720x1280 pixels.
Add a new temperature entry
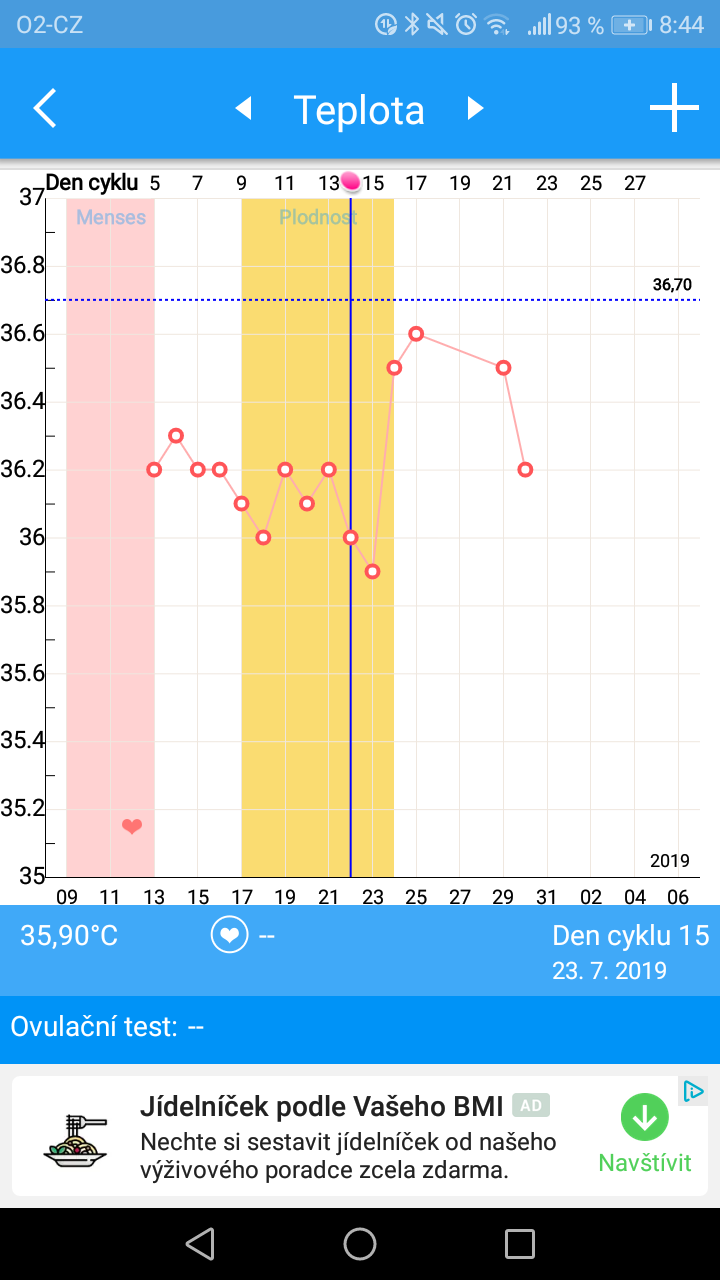point(674,109)
